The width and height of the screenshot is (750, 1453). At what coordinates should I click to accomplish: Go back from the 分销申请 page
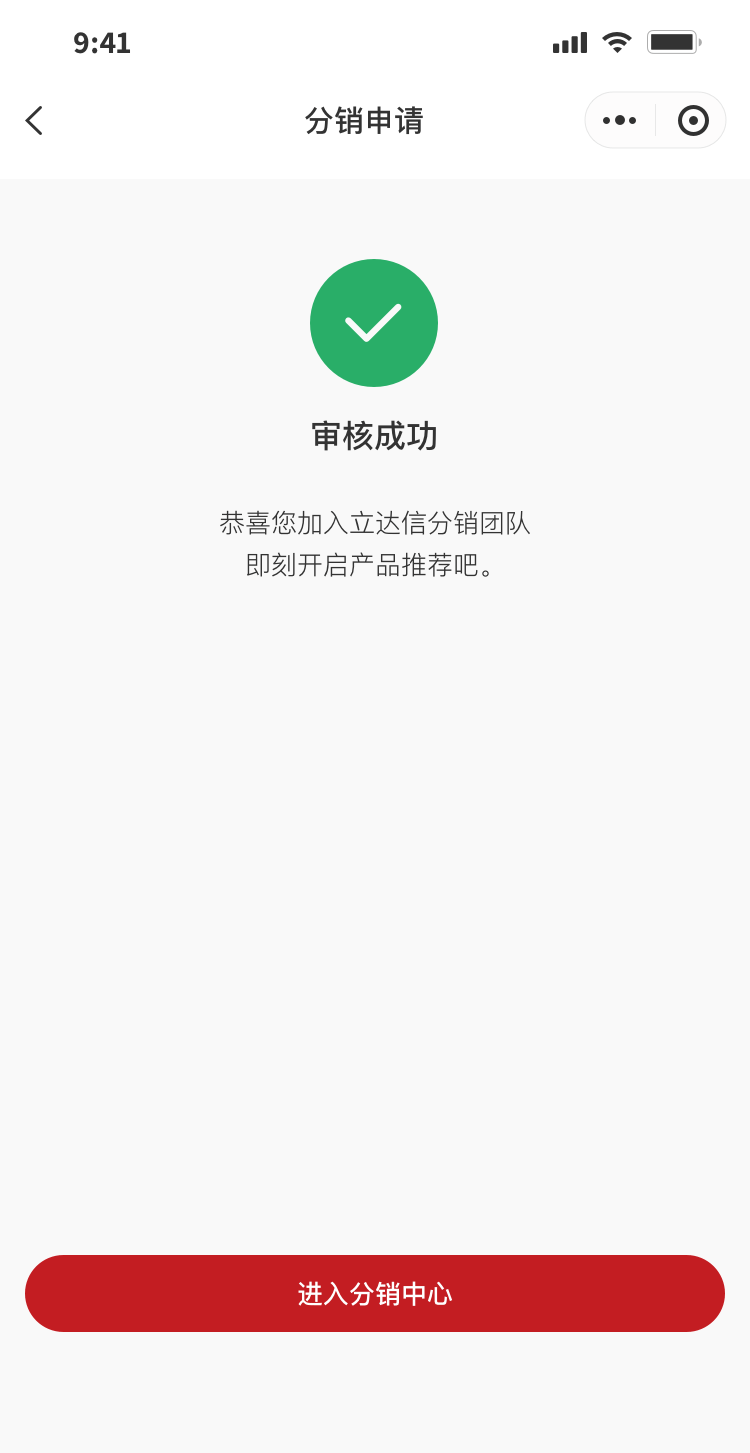pyautogui.click(x=34, y=121)
